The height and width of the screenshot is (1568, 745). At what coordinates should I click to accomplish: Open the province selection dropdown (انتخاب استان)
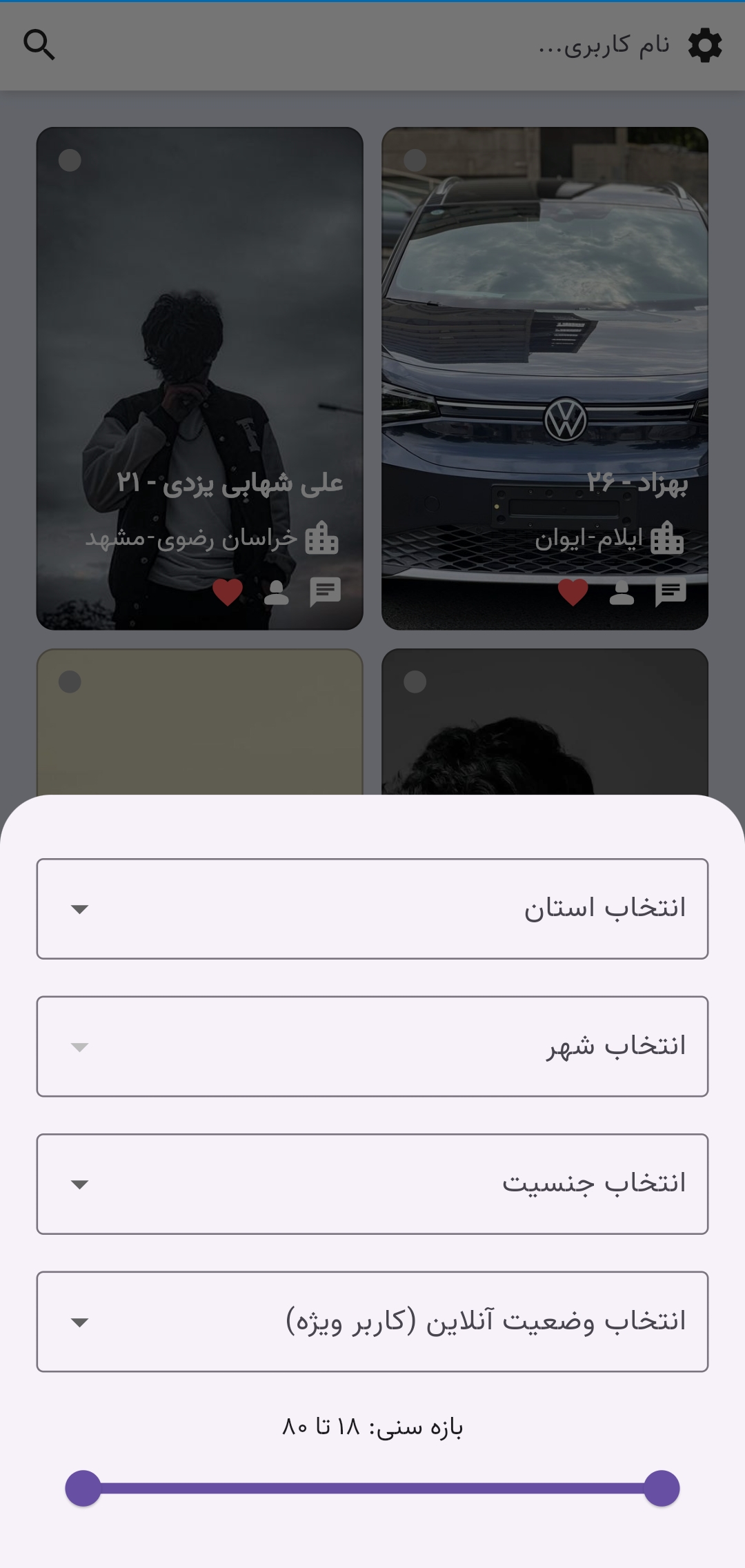click(x=372, y=909)
